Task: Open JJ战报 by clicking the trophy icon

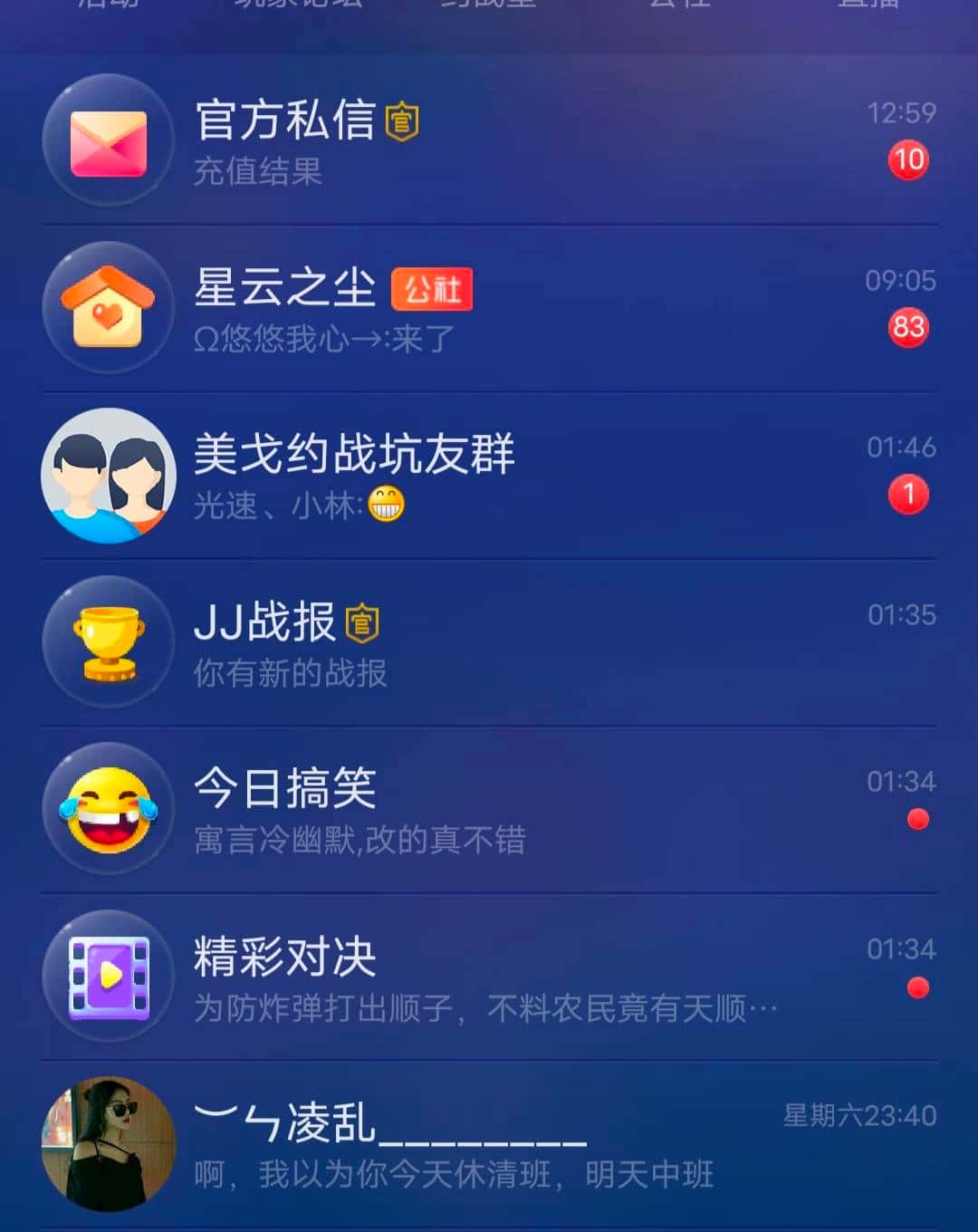Action: coord(107,643)
